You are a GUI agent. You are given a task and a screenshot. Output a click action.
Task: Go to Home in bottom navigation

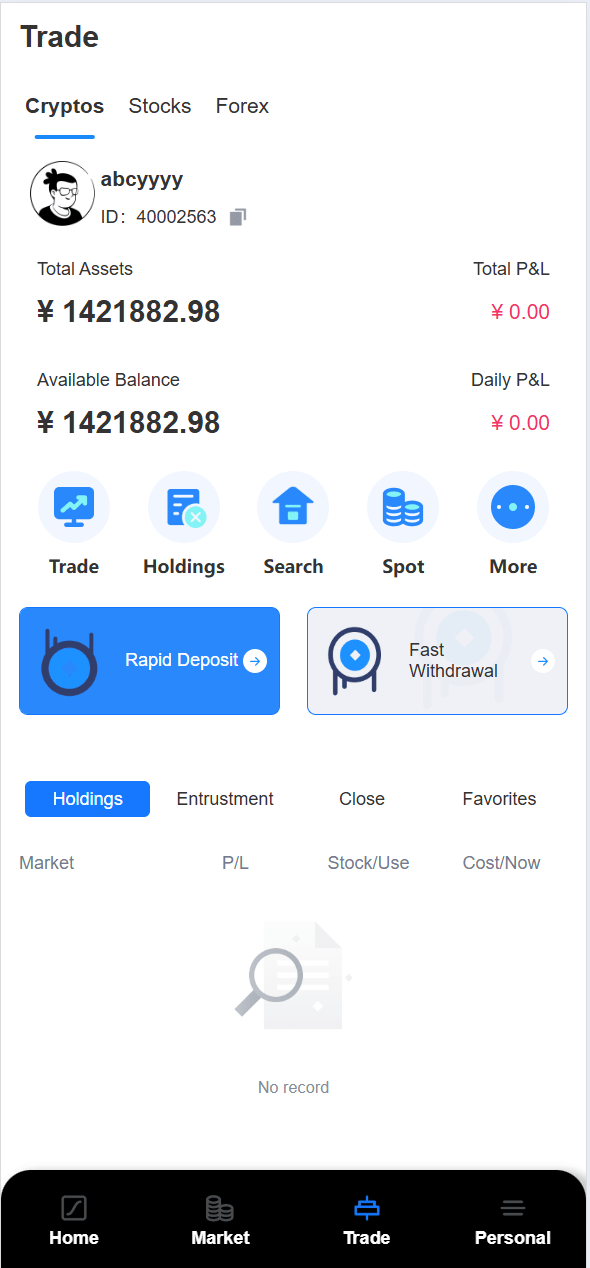[x=74, y=1221]
